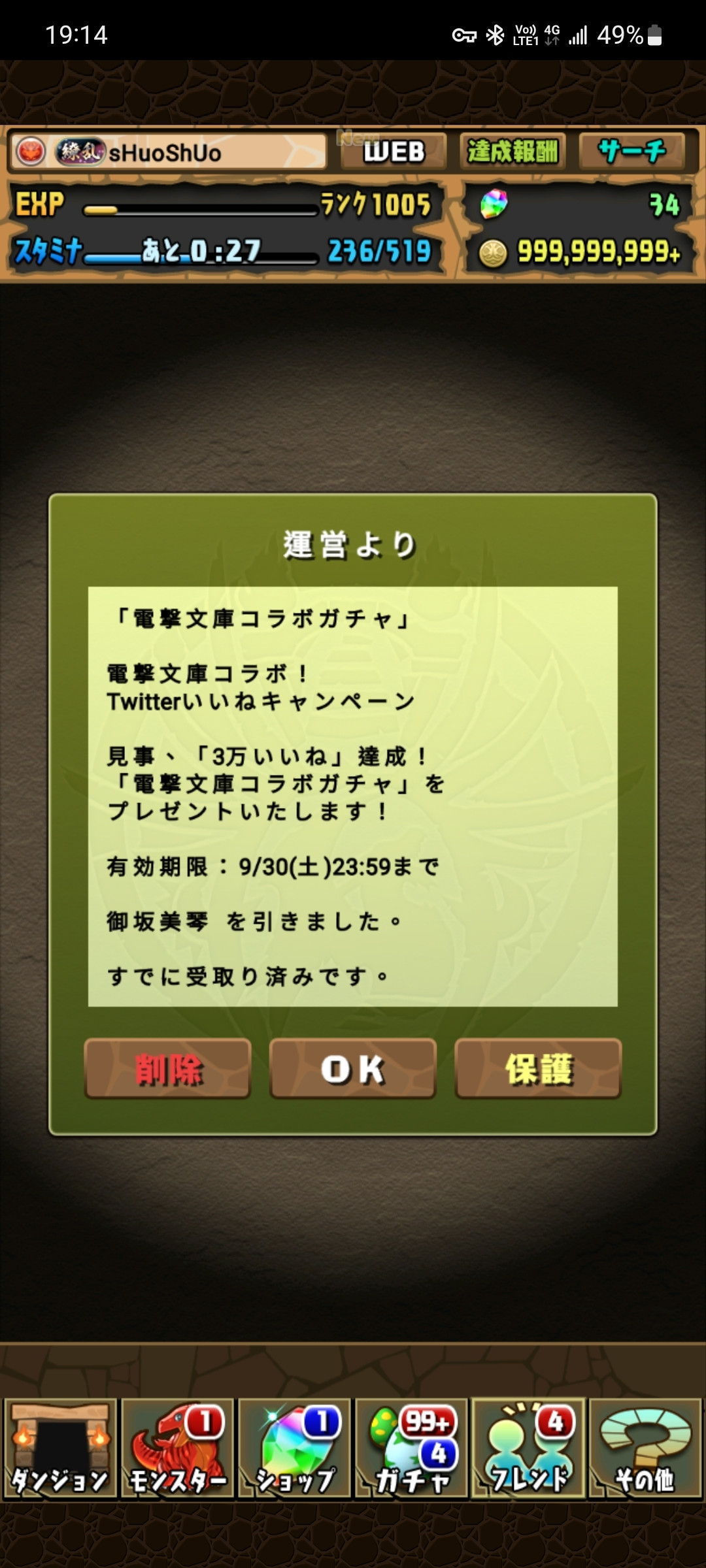Open the その他 tab
This screenshot has height=1568, width=706.
(x=645, y=1448)
